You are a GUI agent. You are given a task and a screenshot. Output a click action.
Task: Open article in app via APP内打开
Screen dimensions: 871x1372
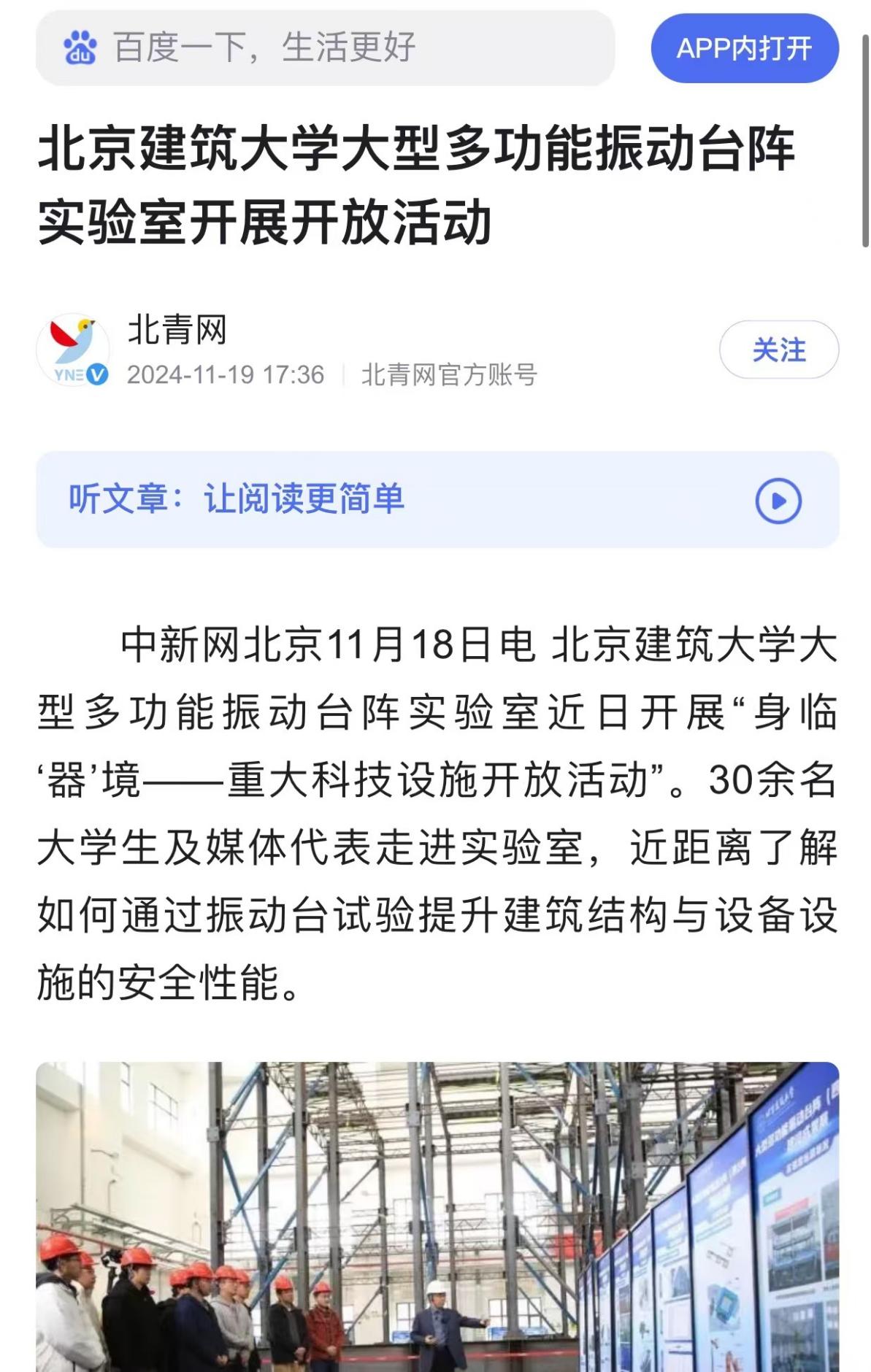click(x=744, y=48)
